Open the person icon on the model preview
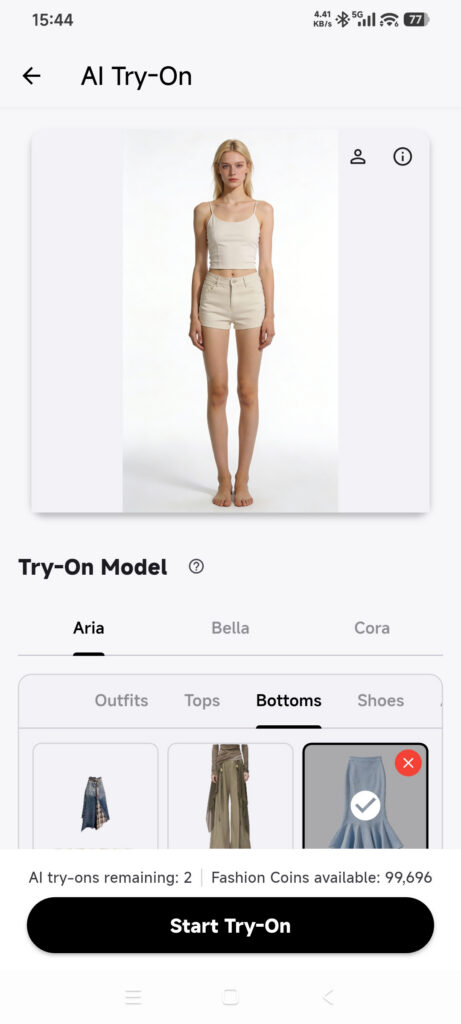Viewport: 461px width, 1024px height. [358, 157]
